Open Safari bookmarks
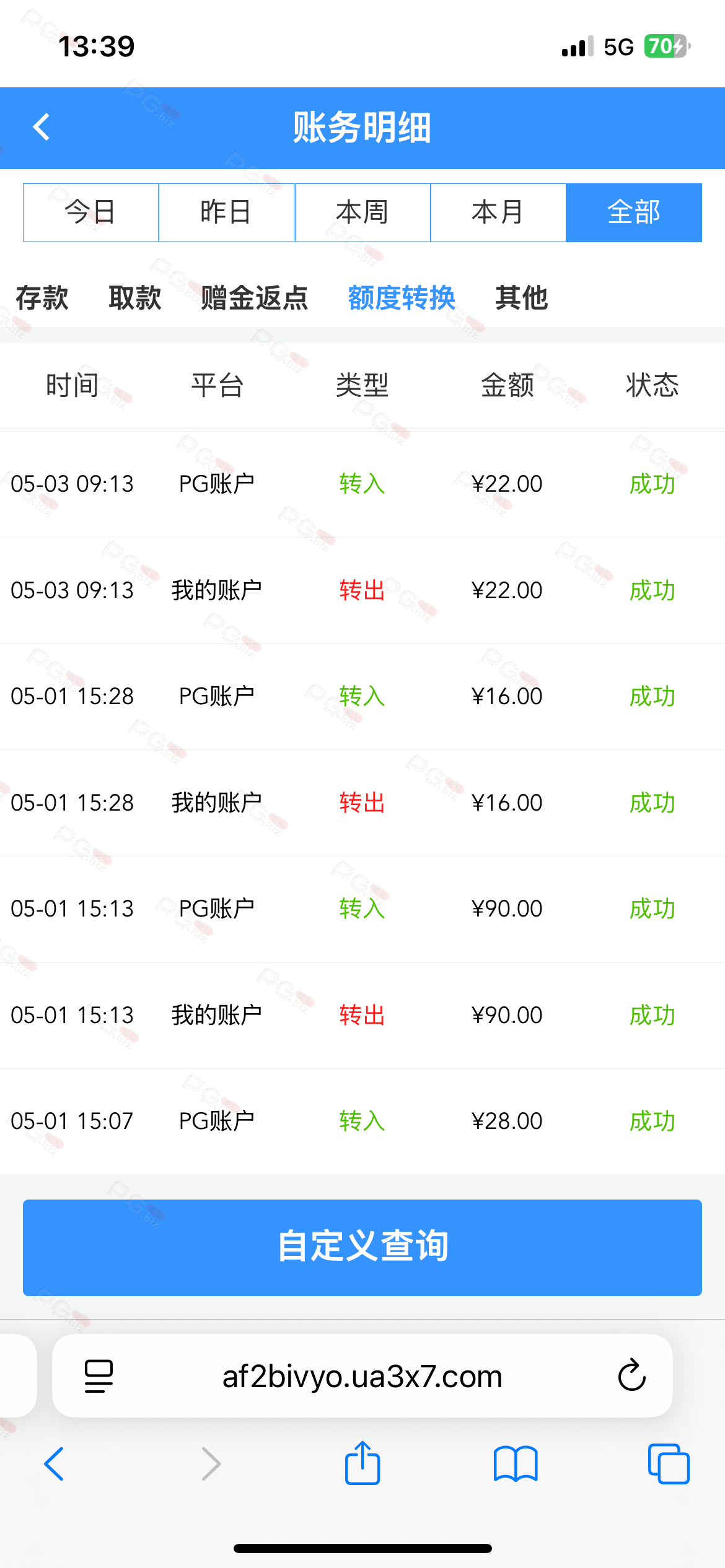Viewport: 725px width, 1568px height. click(x=516, y=1464)
